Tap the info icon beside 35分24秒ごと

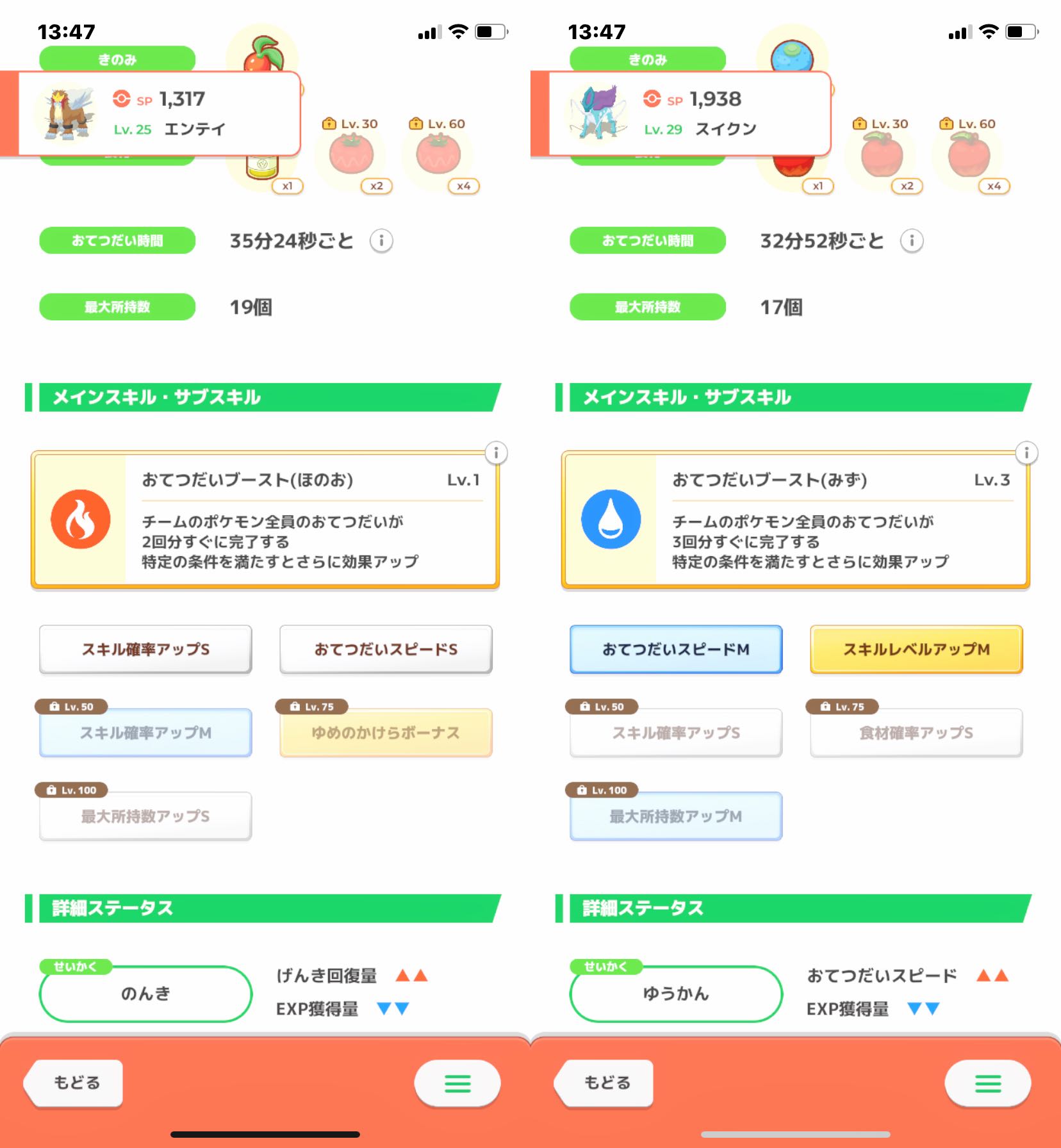(381, 241)
